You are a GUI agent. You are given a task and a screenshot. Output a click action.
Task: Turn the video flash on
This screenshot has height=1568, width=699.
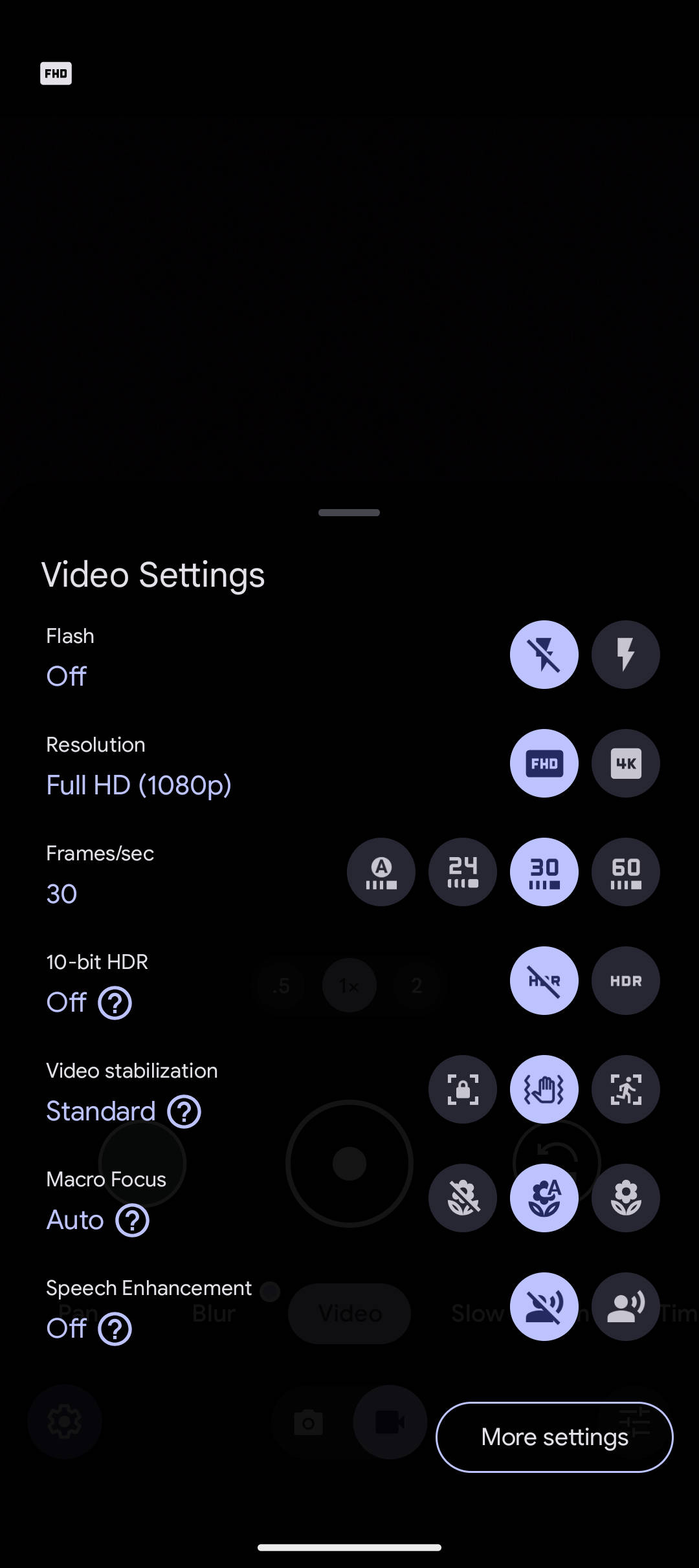(625, 655)
